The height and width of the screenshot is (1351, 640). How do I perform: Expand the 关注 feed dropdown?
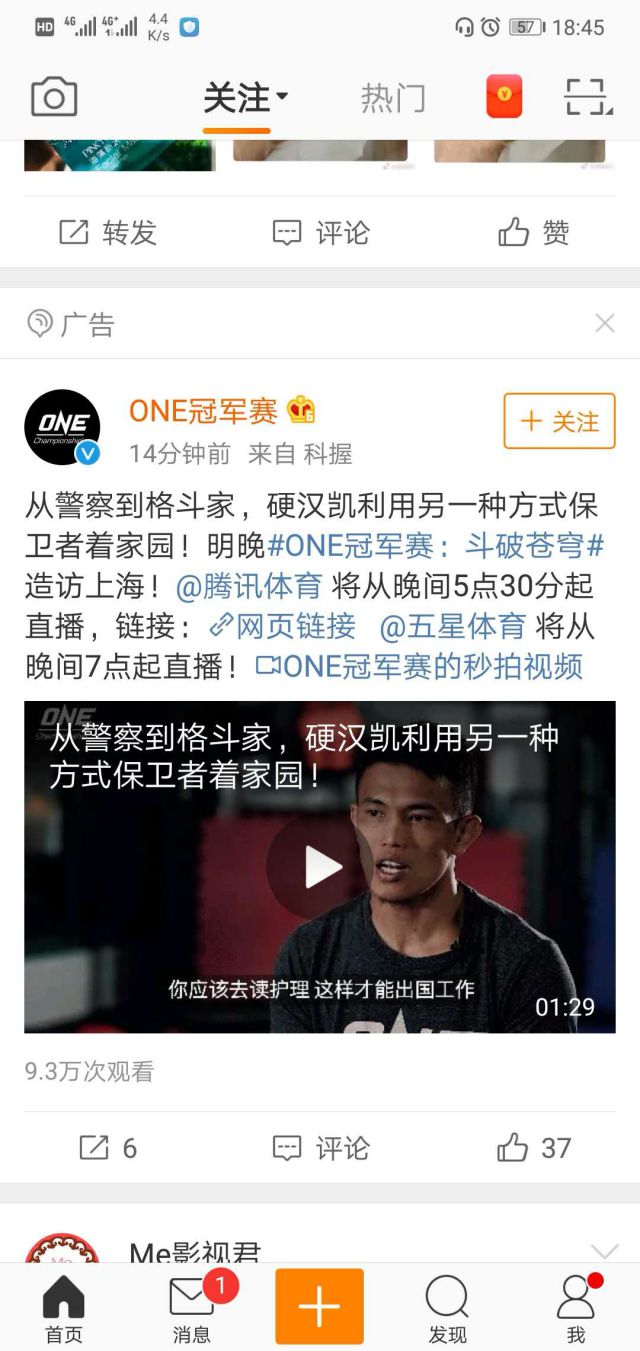point(246,98)
